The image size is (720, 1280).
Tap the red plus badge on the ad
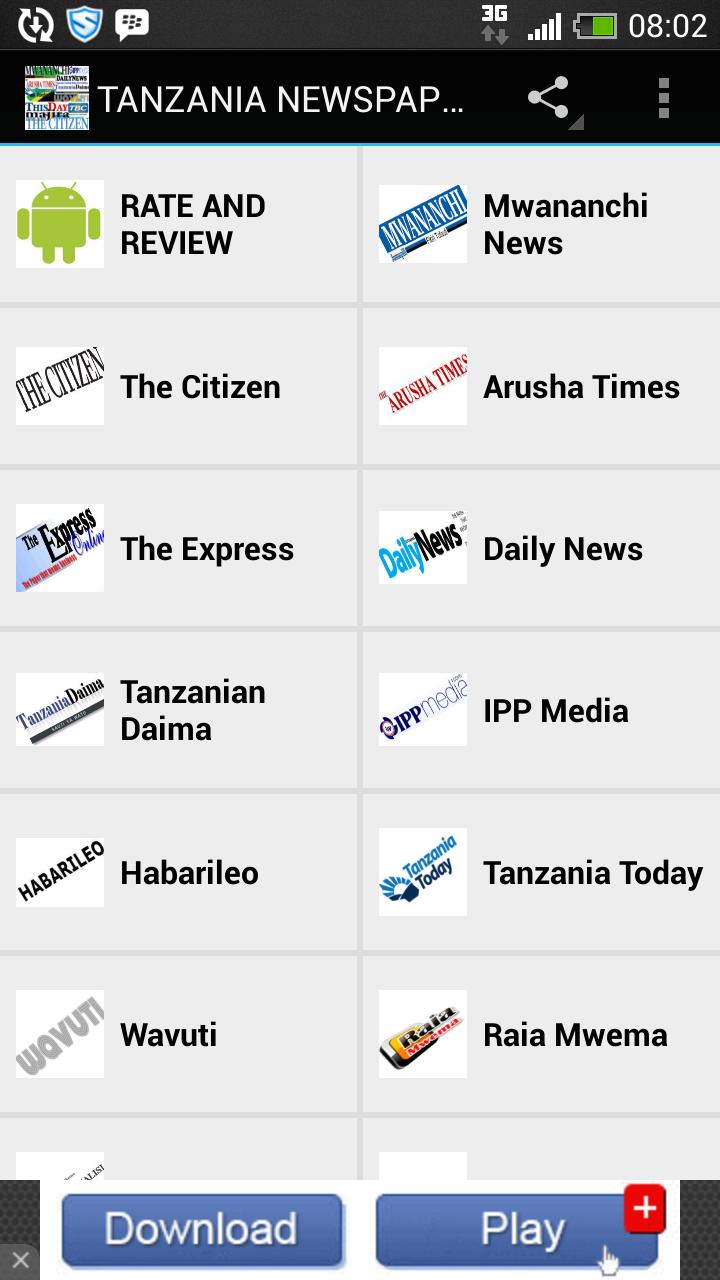pos(644,1208)
